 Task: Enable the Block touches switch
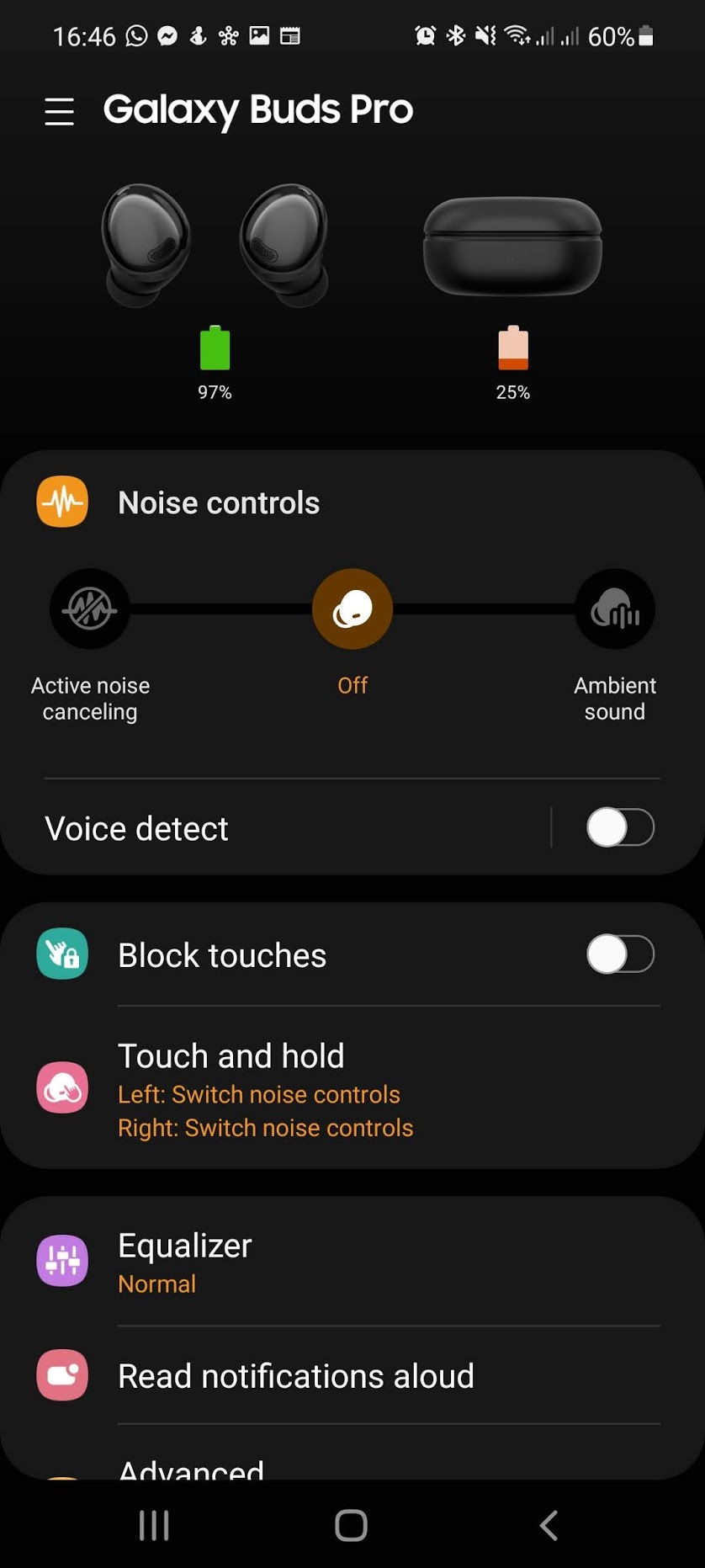tap(621, 954)
